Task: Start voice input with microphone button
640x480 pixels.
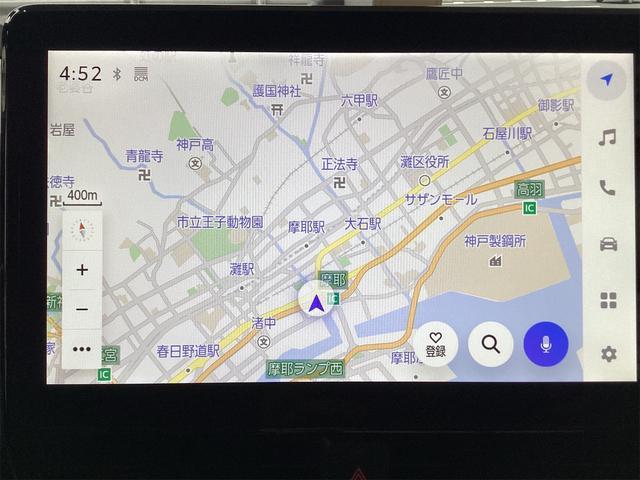Action: pyautogui.click(x=546, y=344)
